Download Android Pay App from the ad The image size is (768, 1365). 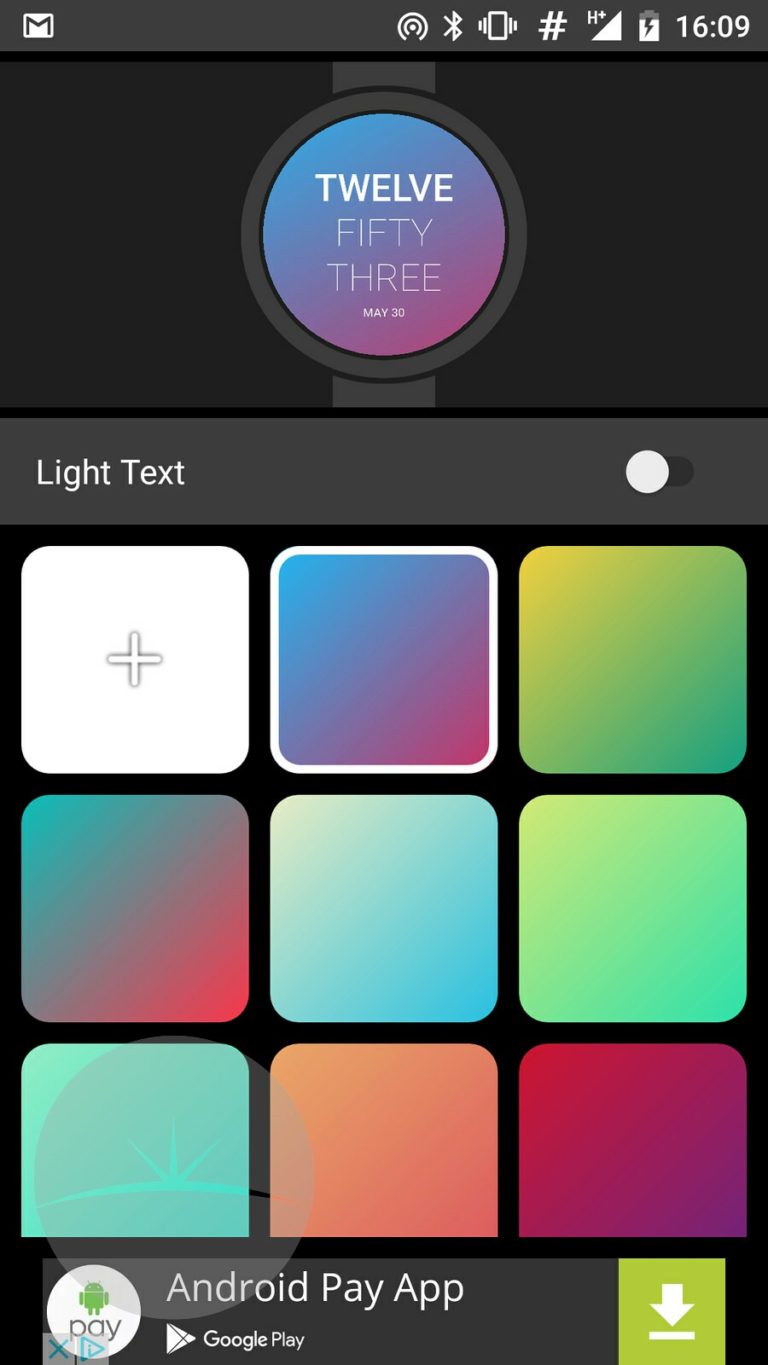[671, 1311]
